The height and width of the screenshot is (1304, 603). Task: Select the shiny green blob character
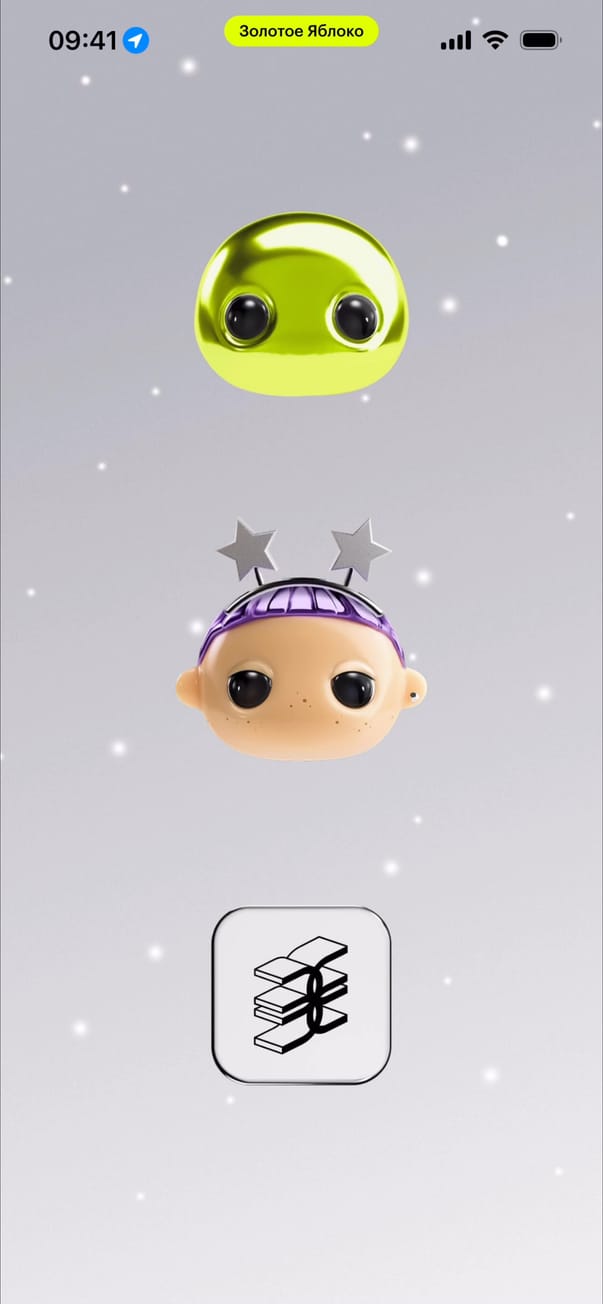point(301,303)
